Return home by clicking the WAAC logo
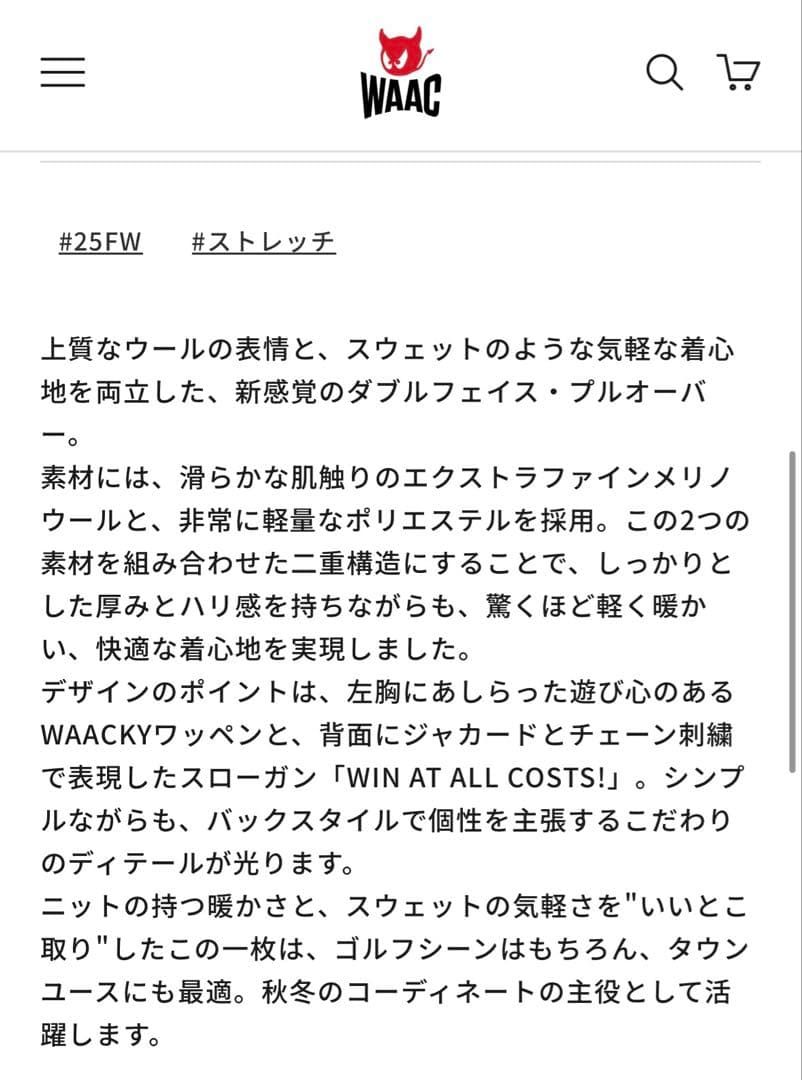802x1080 pixels. [401, 70]
